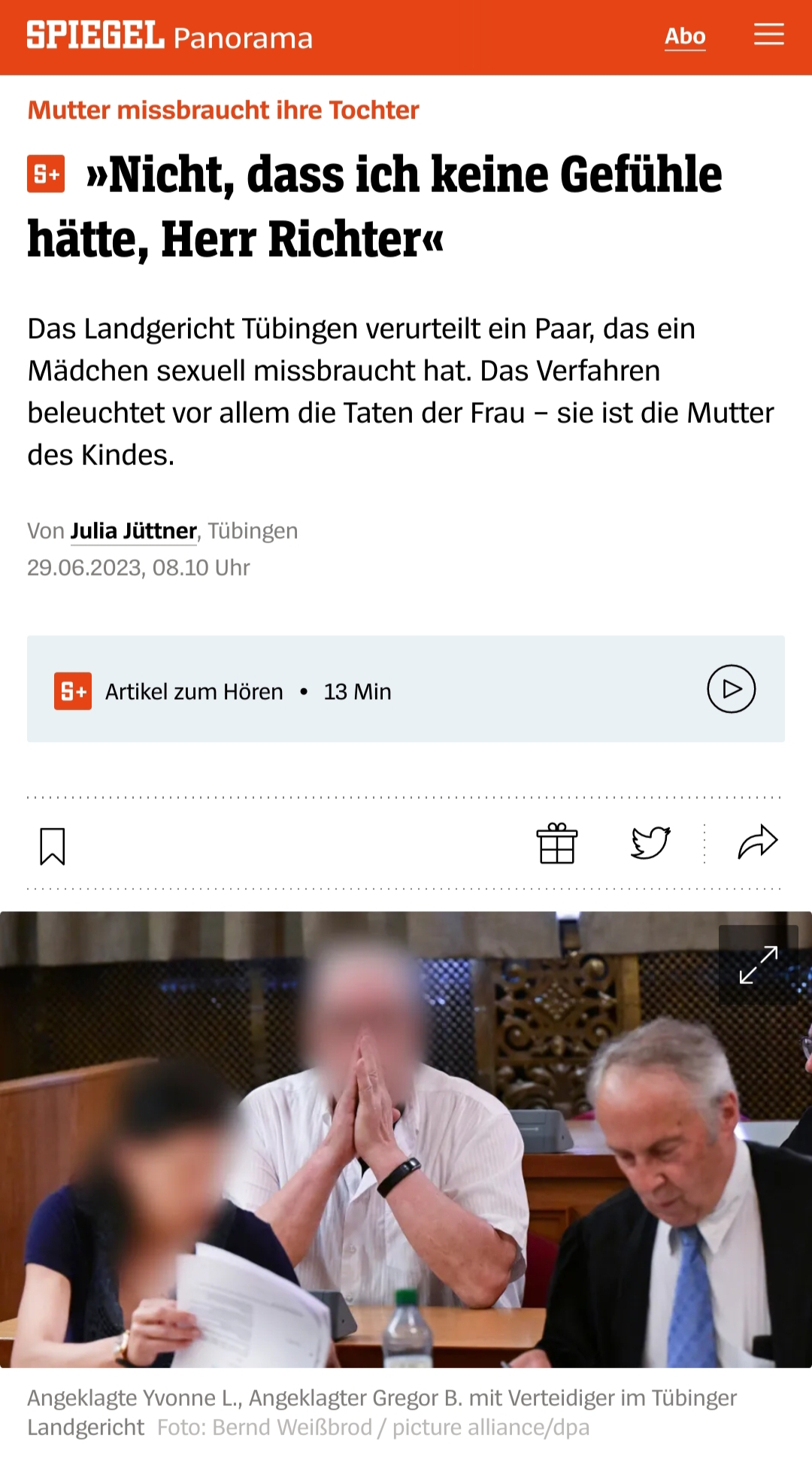Gift this article
Viewport: 812px width, 1459px height.
click(x=557, y=843)
